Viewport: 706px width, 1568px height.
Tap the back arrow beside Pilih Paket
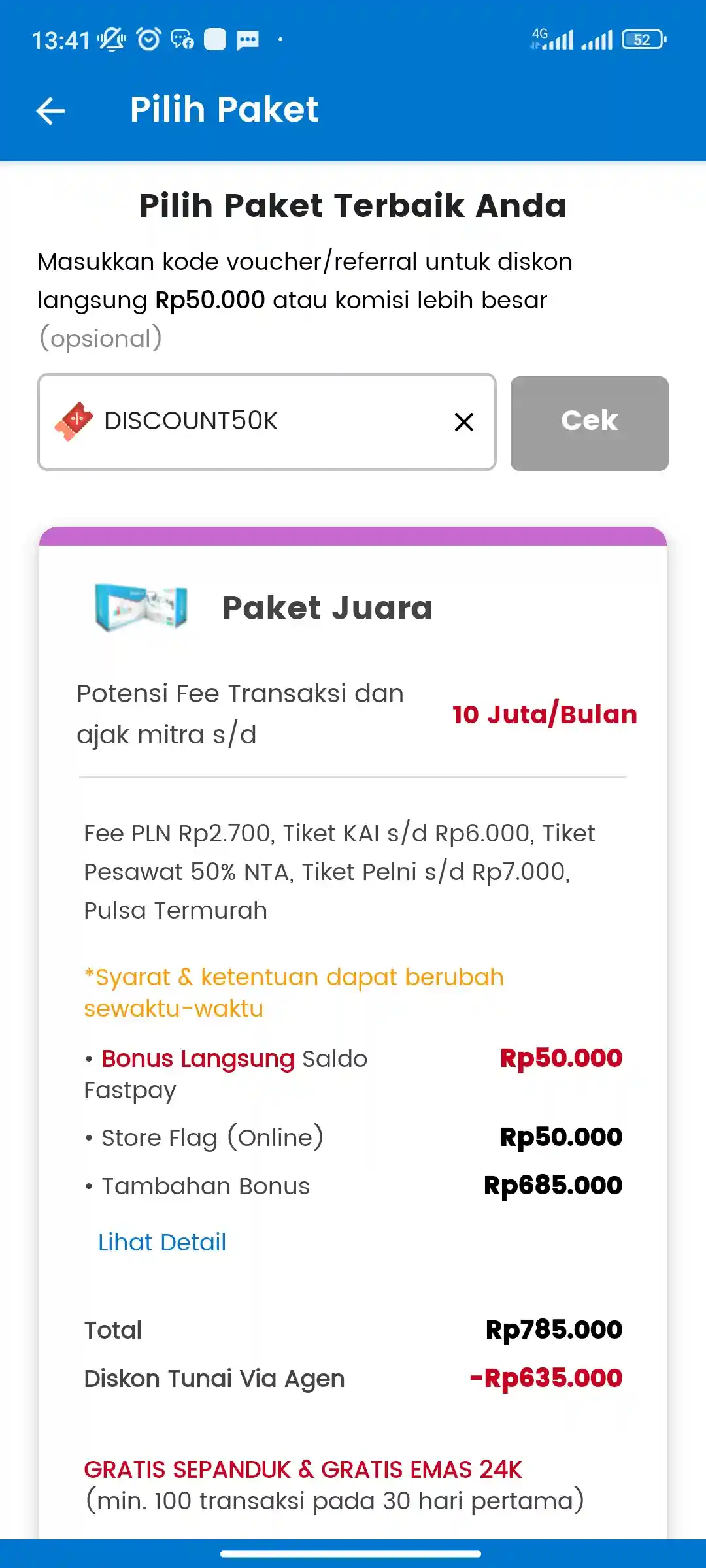pyautogui.click(x=50, y=109)
